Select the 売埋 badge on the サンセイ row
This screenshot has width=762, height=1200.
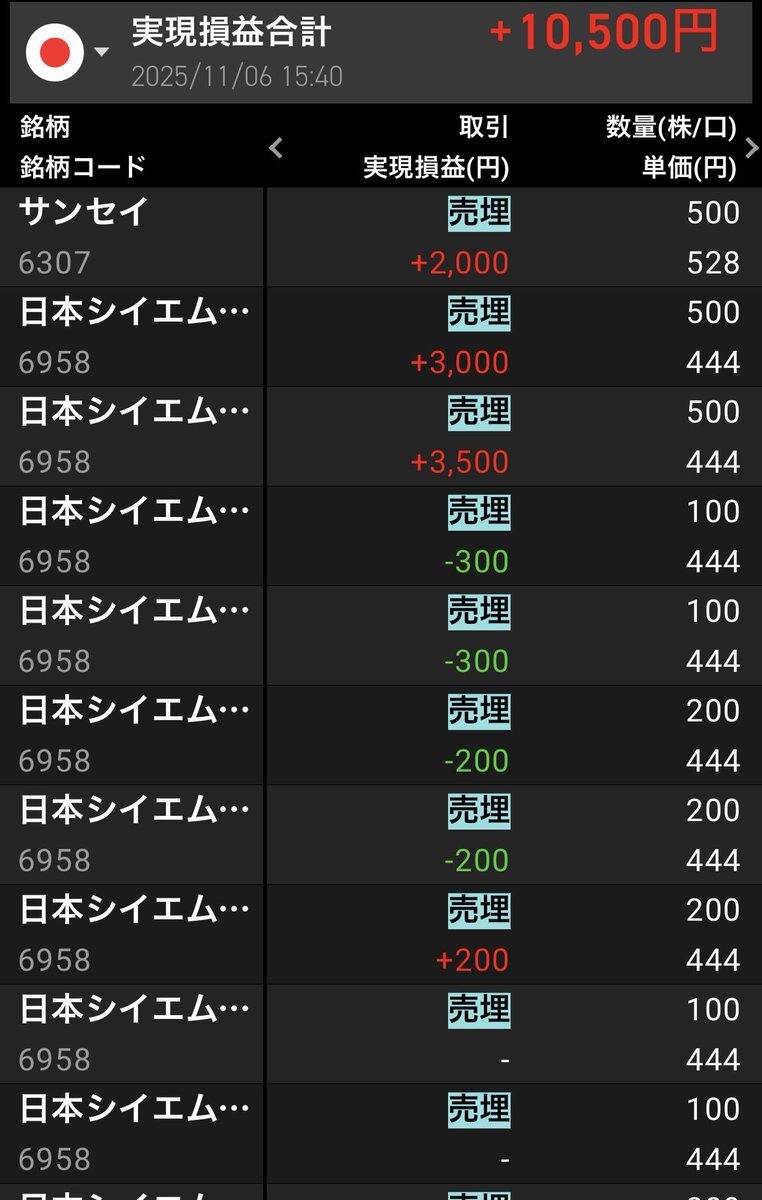(480, 211)
